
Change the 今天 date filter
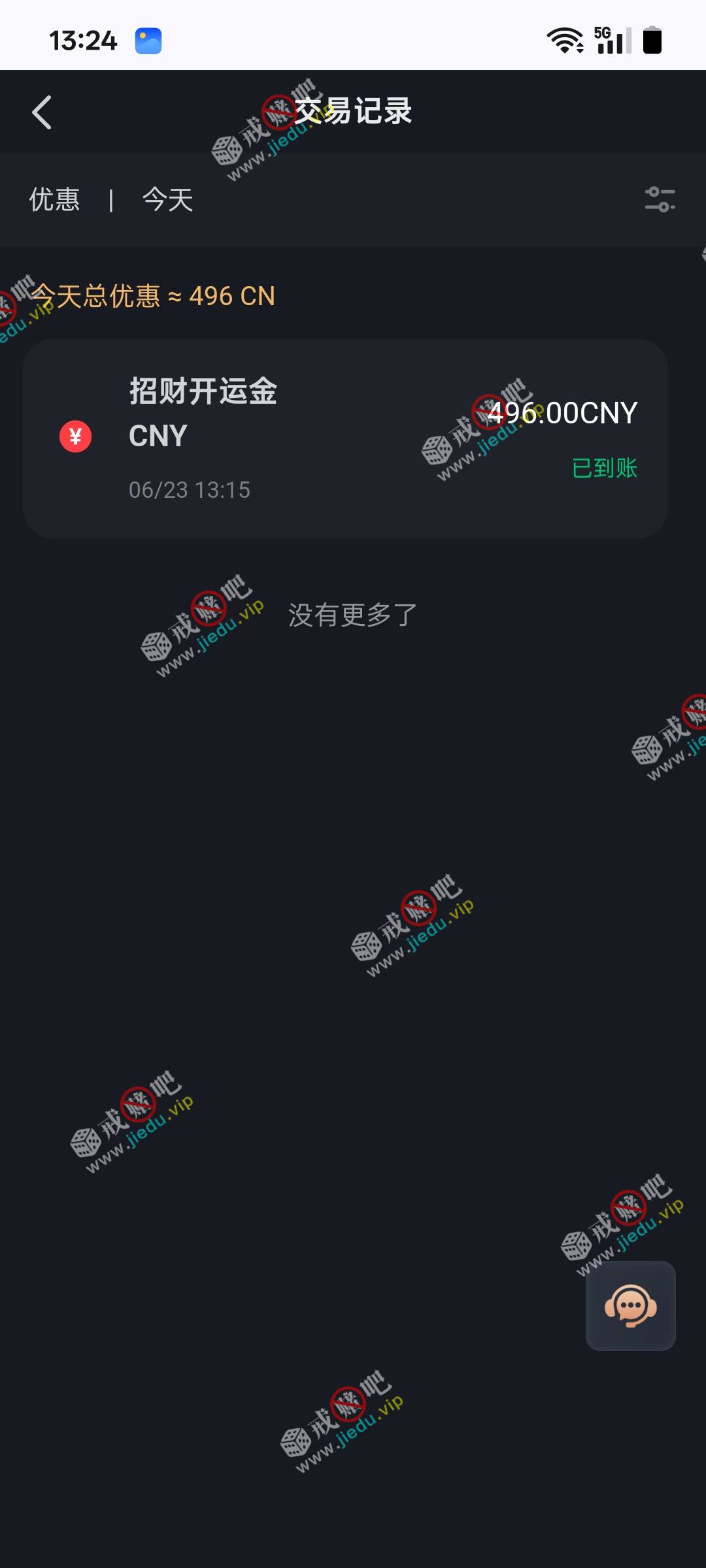coord(168,199)
